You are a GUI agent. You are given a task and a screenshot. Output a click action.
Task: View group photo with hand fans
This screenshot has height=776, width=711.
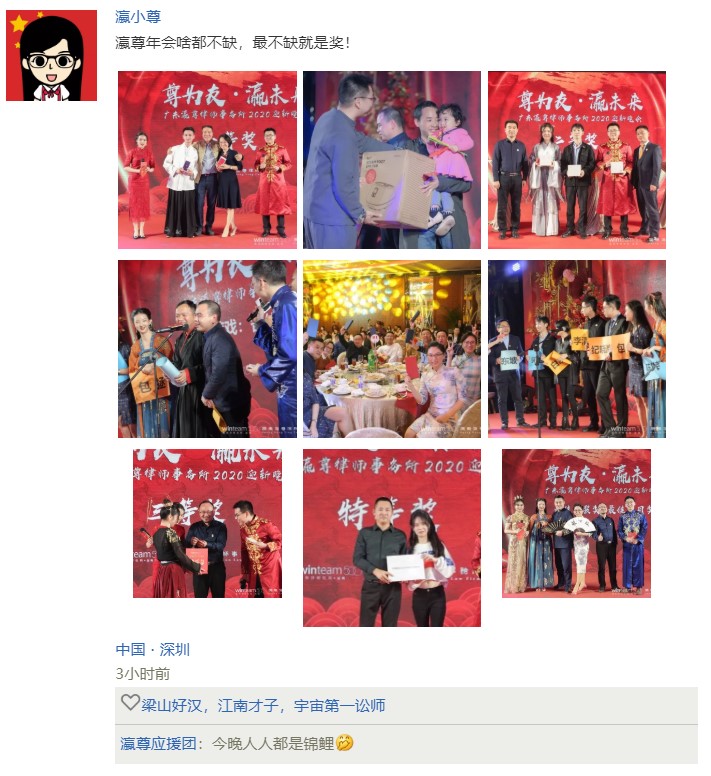576,523
